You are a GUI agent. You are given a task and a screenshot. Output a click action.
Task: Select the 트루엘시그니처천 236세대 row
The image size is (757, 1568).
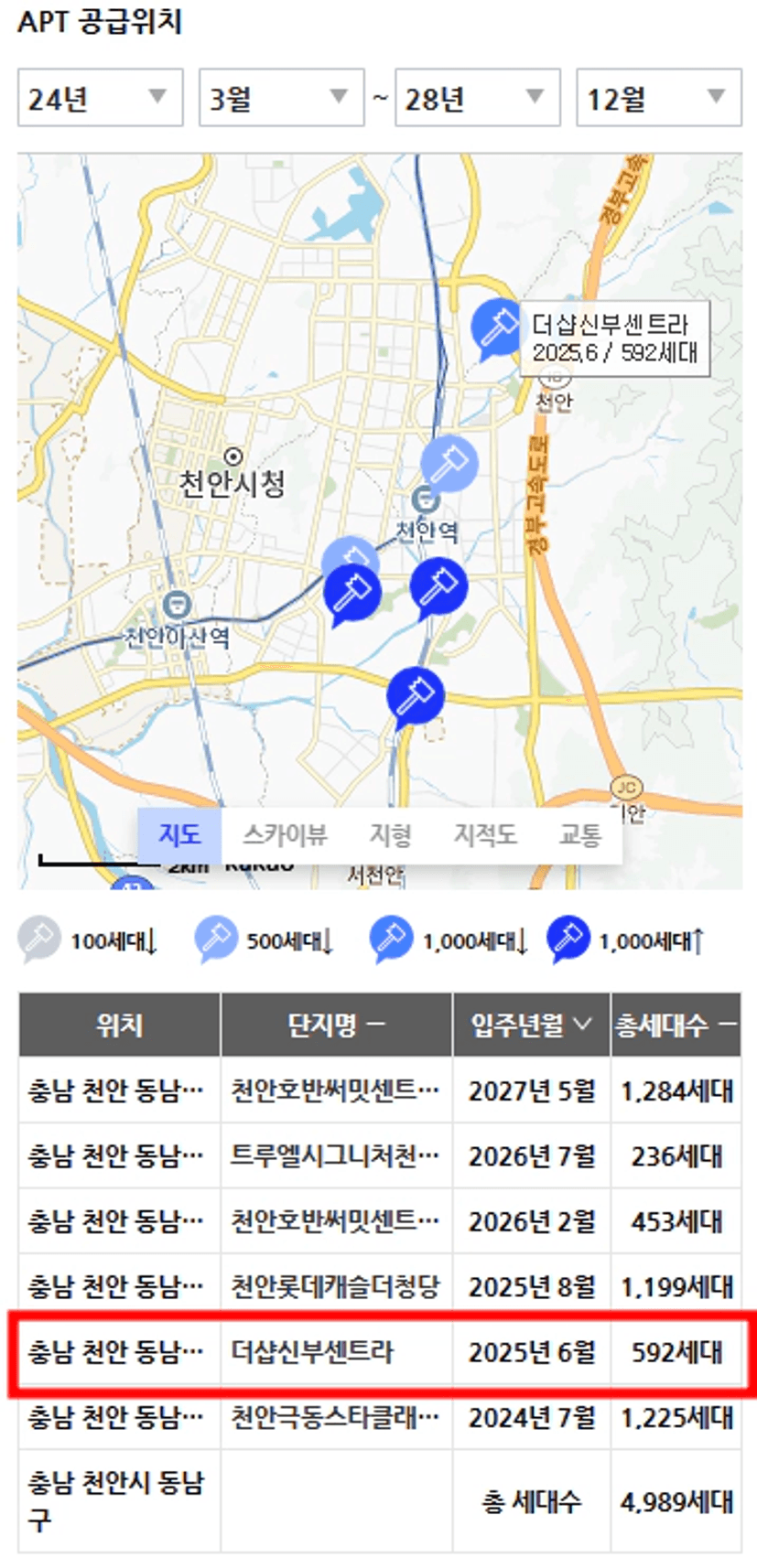(x=380, y=1155)
